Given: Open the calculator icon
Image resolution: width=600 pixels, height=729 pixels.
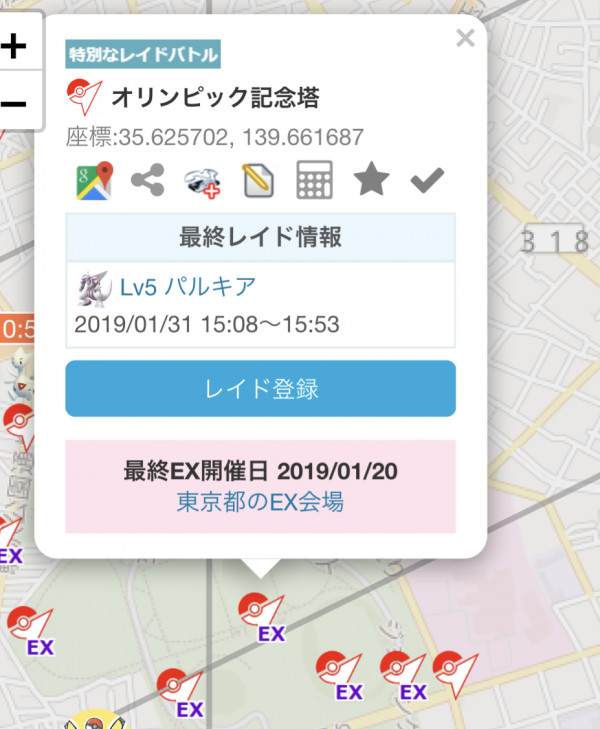Looking at the screenshot, I should pos(314,181).
